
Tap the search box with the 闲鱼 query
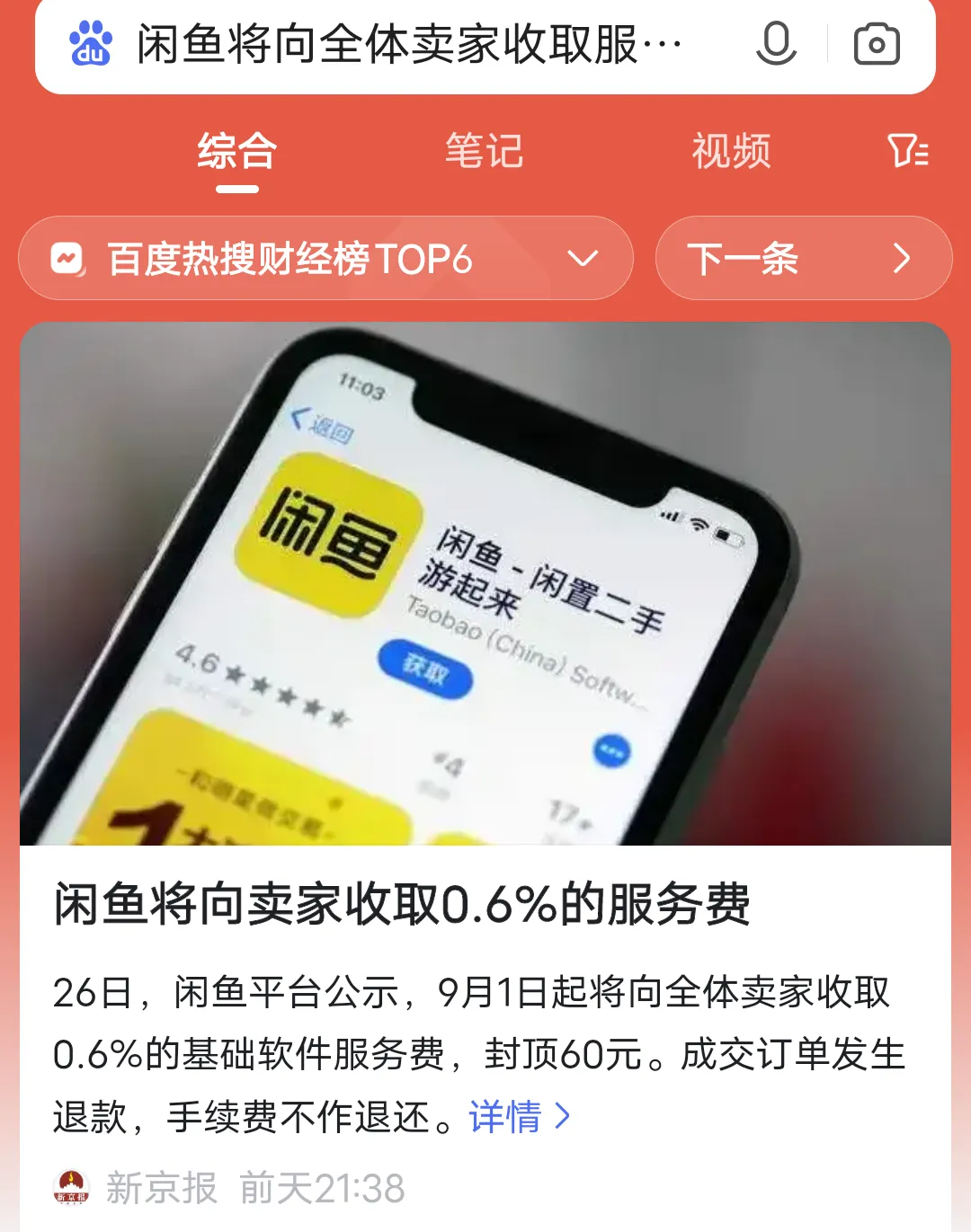(409, 44)
